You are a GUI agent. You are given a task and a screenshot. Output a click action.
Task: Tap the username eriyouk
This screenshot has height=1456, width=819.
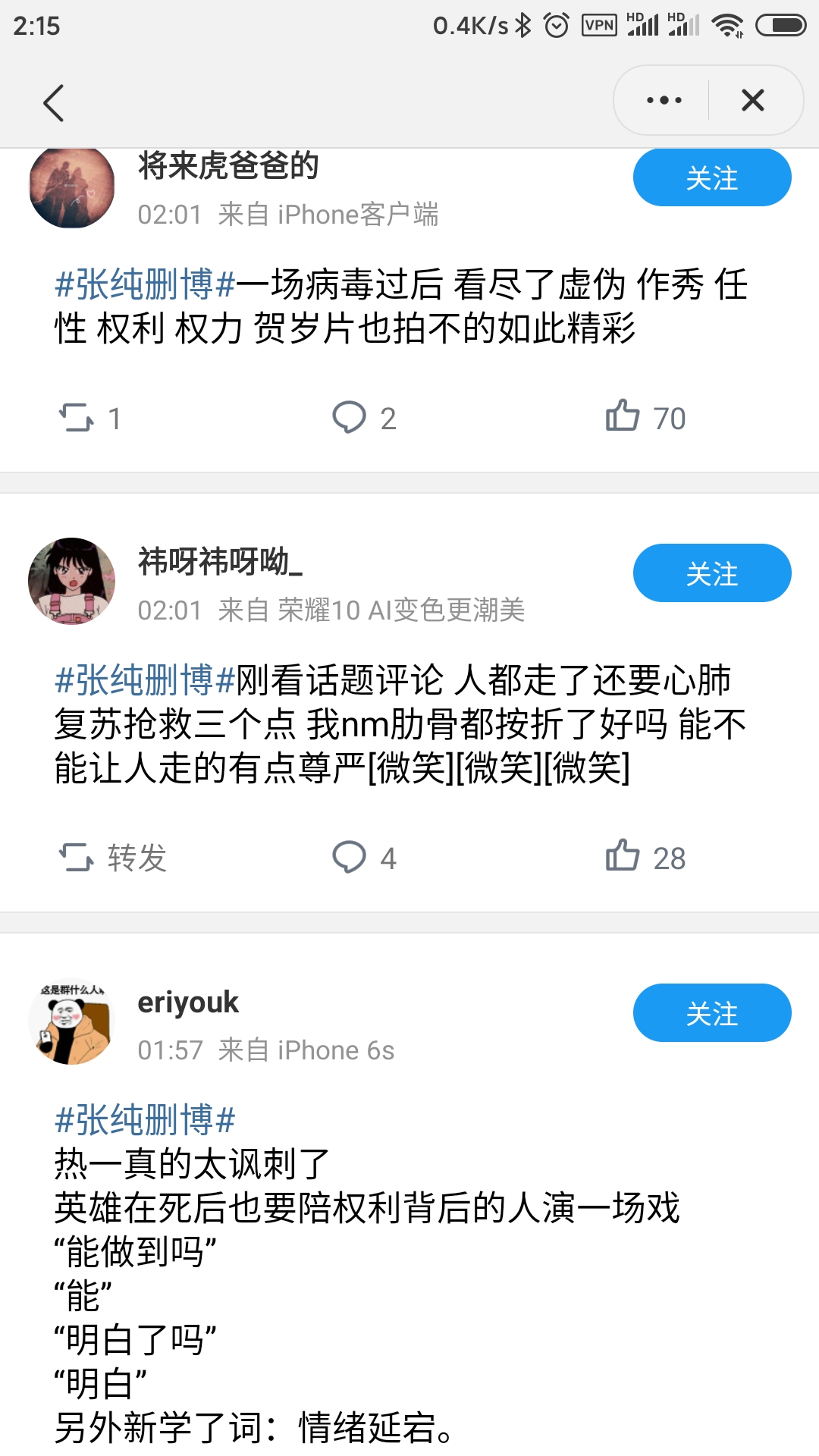tap(188, 1003)
